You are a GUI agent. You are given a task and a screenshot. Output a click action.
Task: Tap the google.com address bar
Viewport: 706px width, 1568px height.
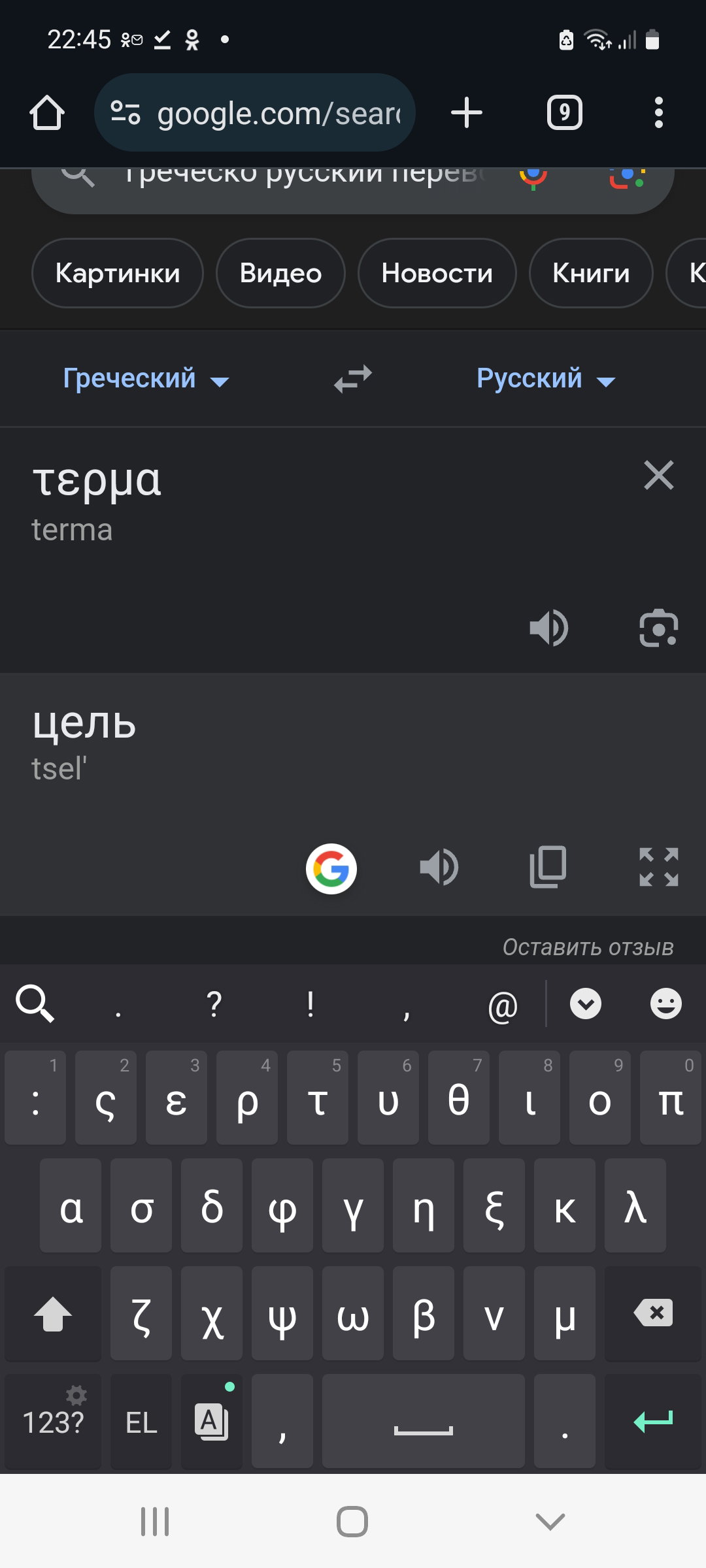(255, 112)
